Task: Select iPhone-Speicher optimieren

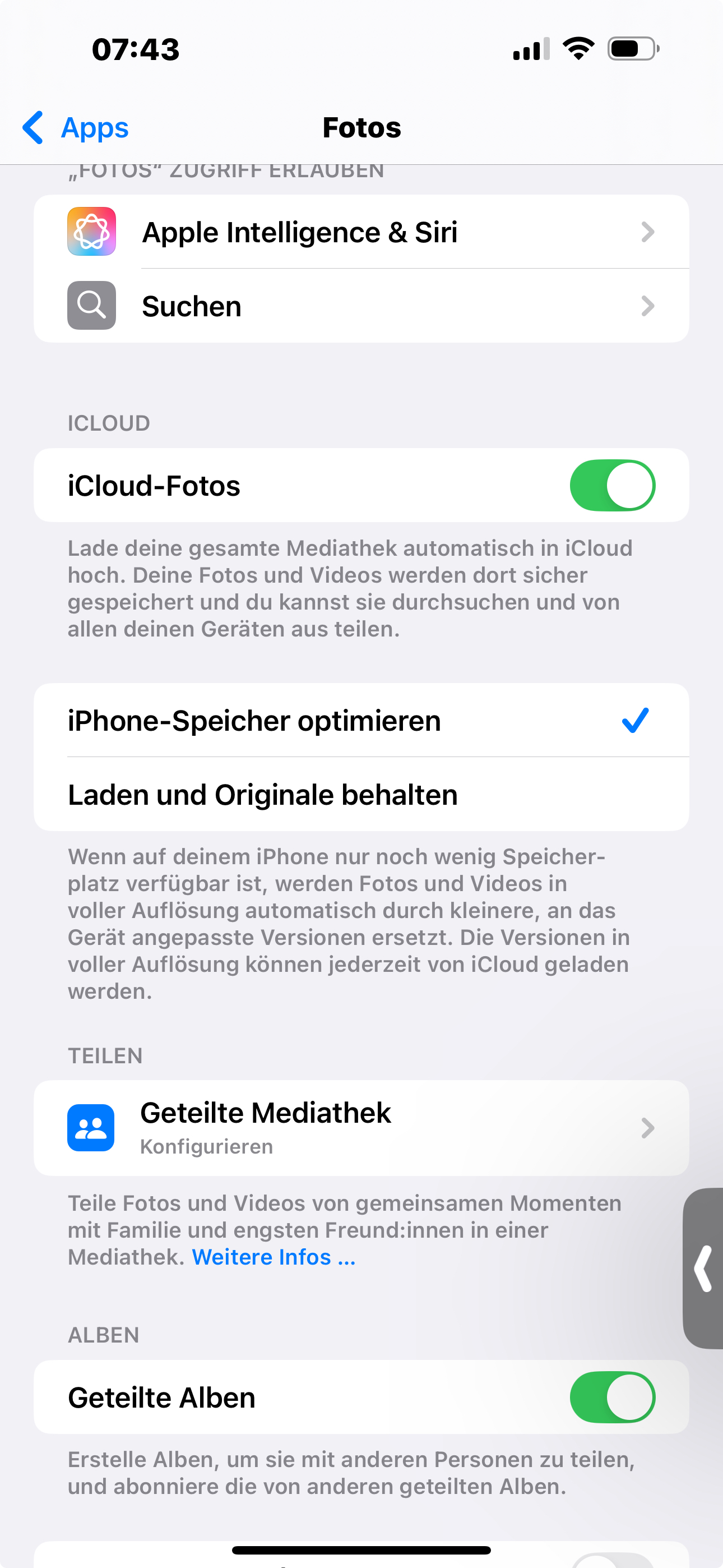Action: (x=361, y=721)
